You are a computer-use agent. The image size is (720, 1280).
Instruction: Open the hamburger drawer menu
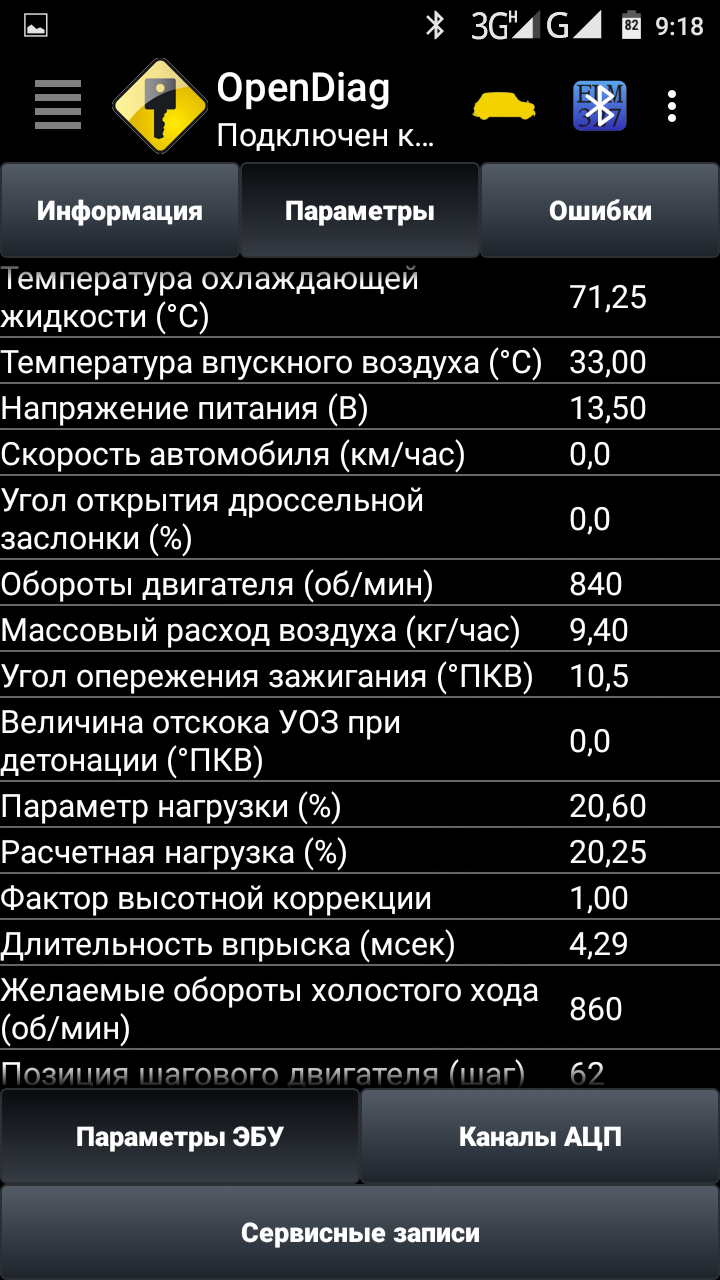pyautogui.click(x=58, y=104)
